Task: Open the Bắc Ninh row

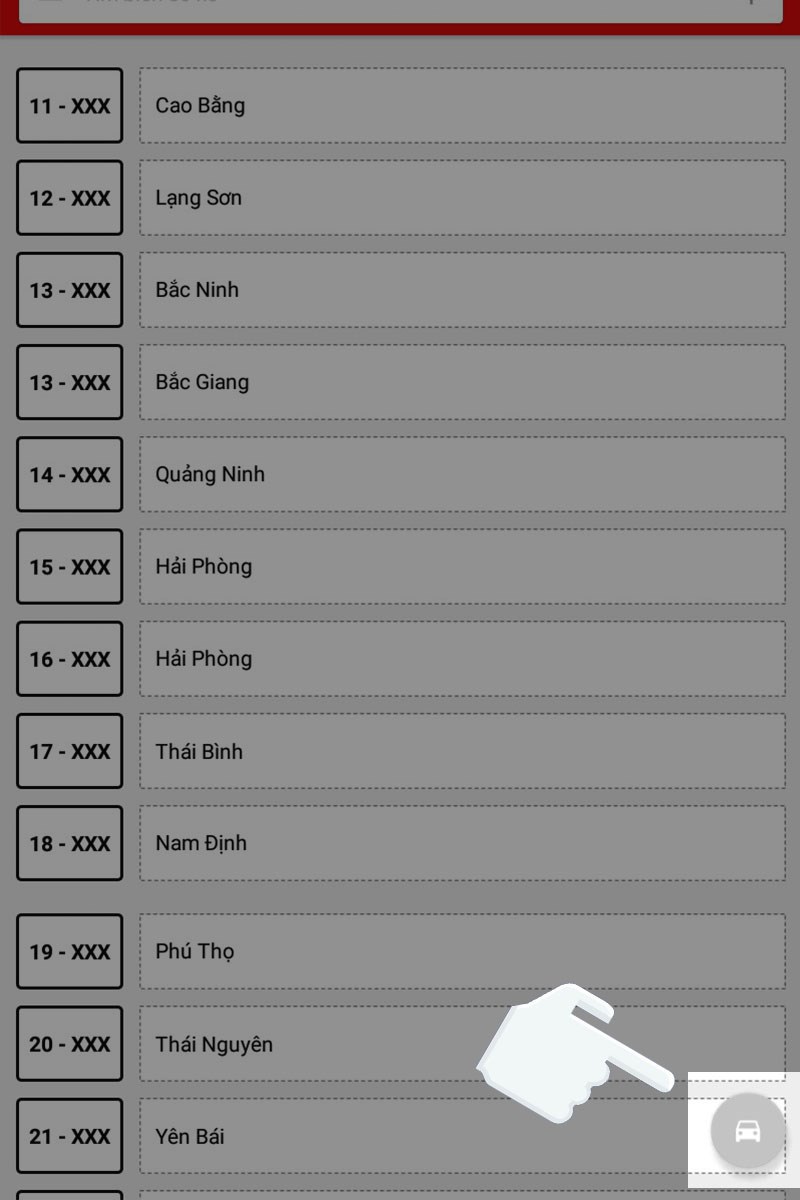Action: point(461,290)
